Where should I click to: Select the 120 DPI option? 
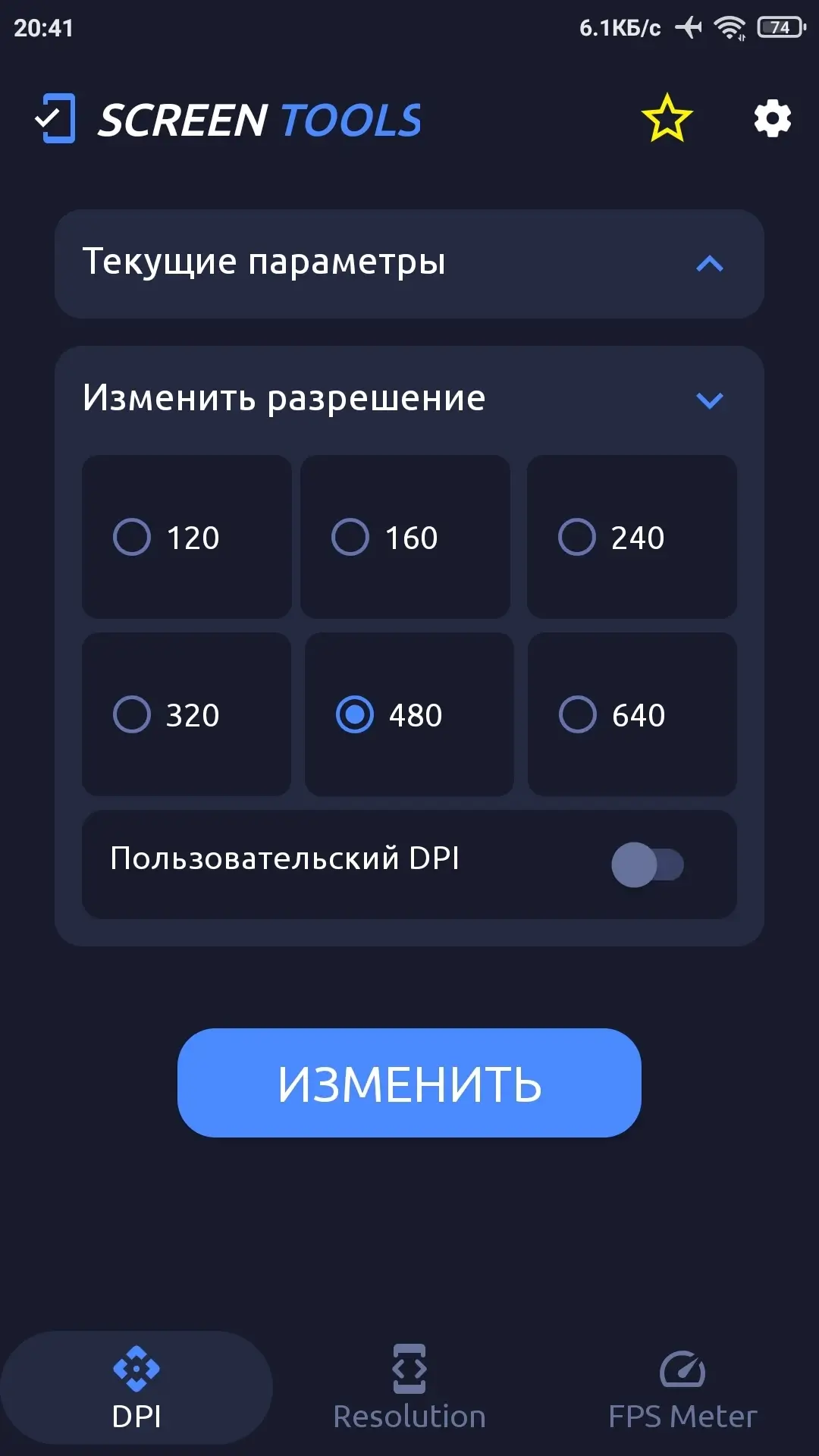187,537
